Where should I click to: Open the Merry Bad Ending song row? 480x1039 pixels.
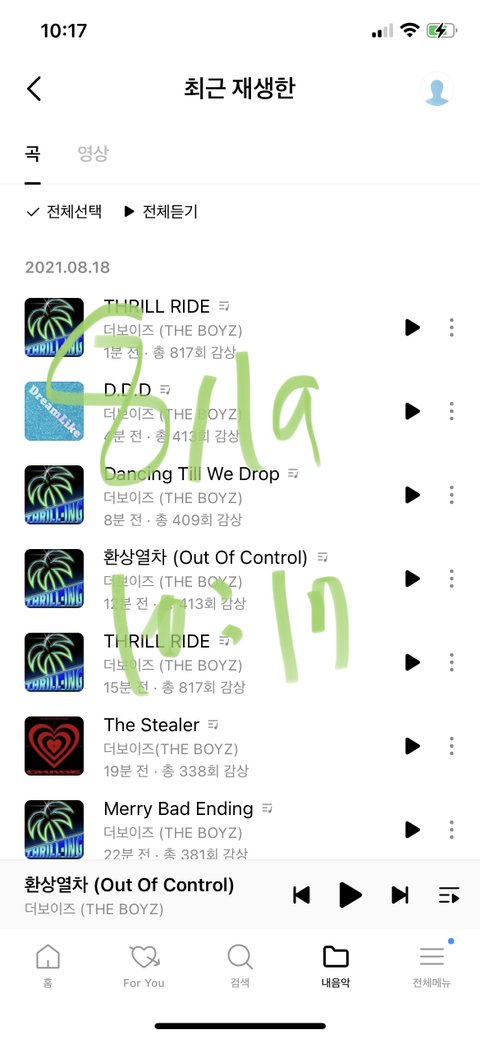[240, 830]
